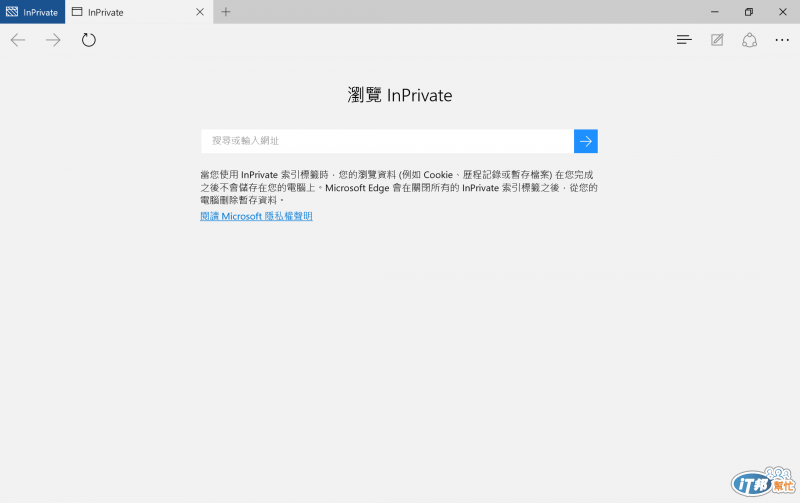
Task: Go back to the previous page
Action: coord(18,40)
